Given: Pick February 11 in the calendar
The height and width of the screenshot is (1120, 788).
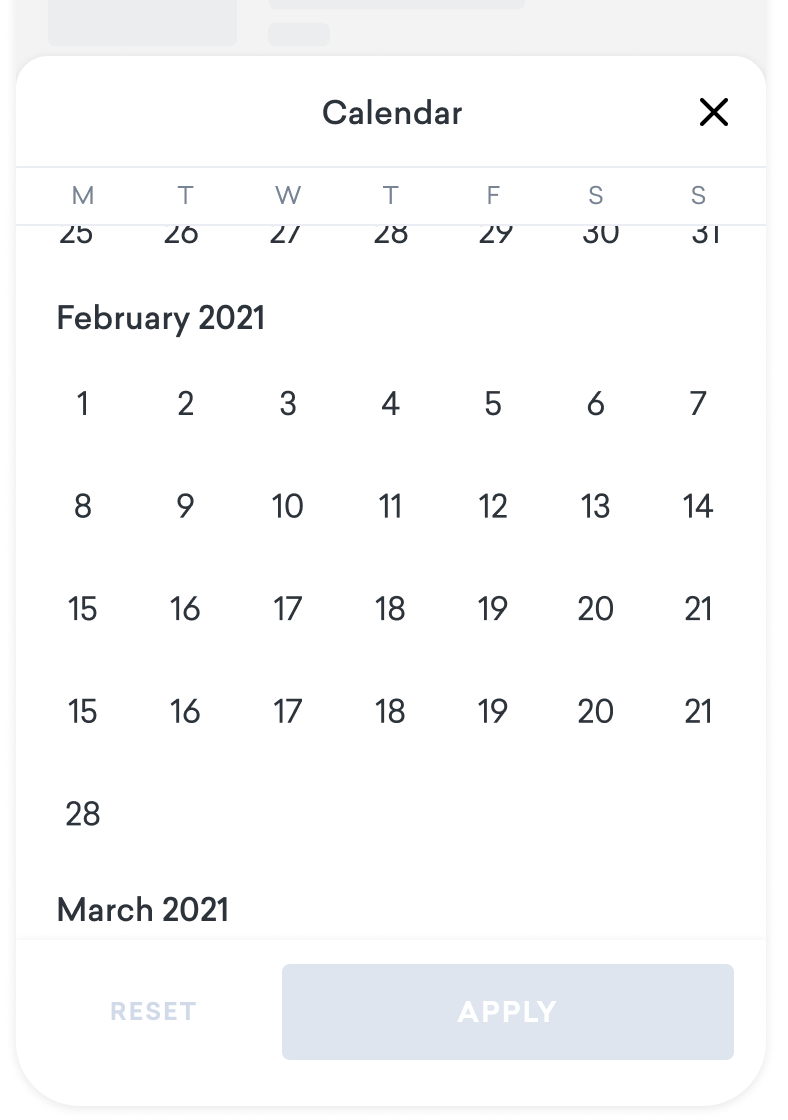Looking at the screenshot, I should click(390, 507).
